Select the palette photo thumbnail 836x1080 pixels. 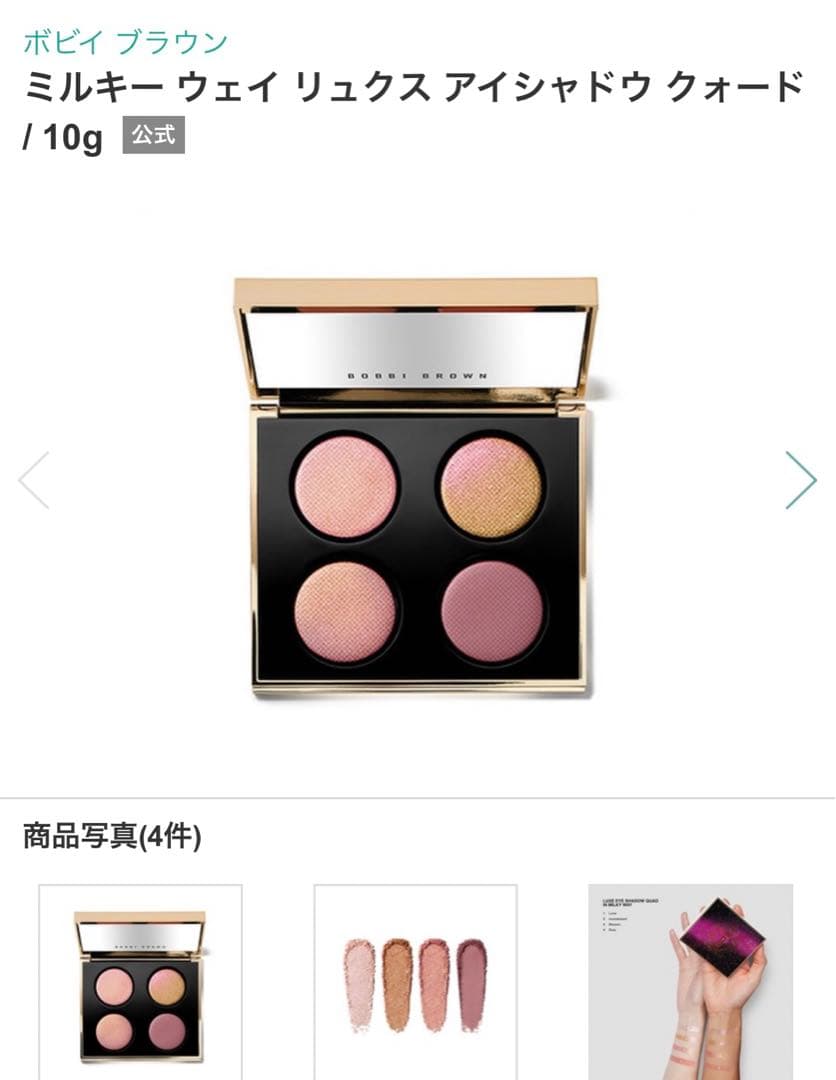(x=140, y=980)
